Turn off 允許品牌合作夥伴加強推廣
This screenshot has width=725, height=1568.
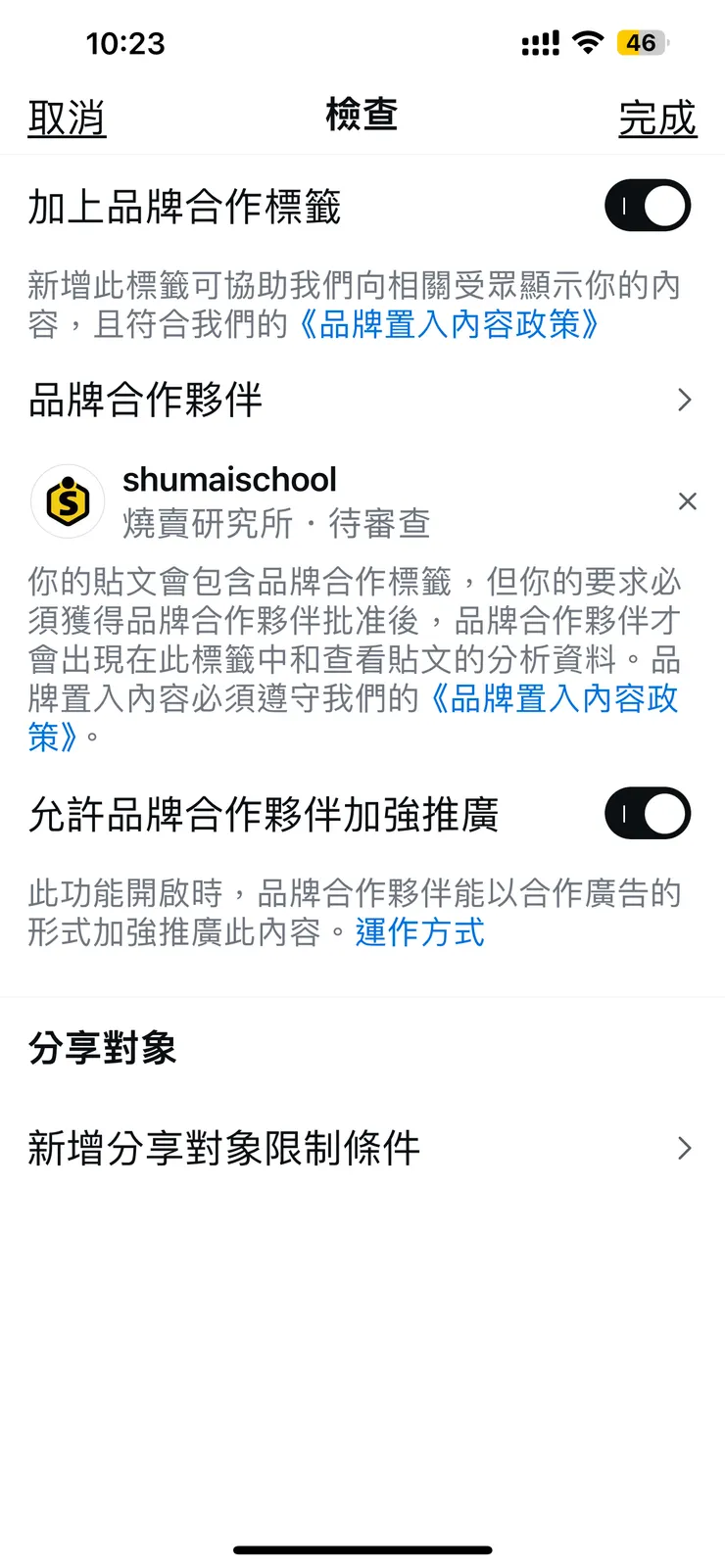648,814
